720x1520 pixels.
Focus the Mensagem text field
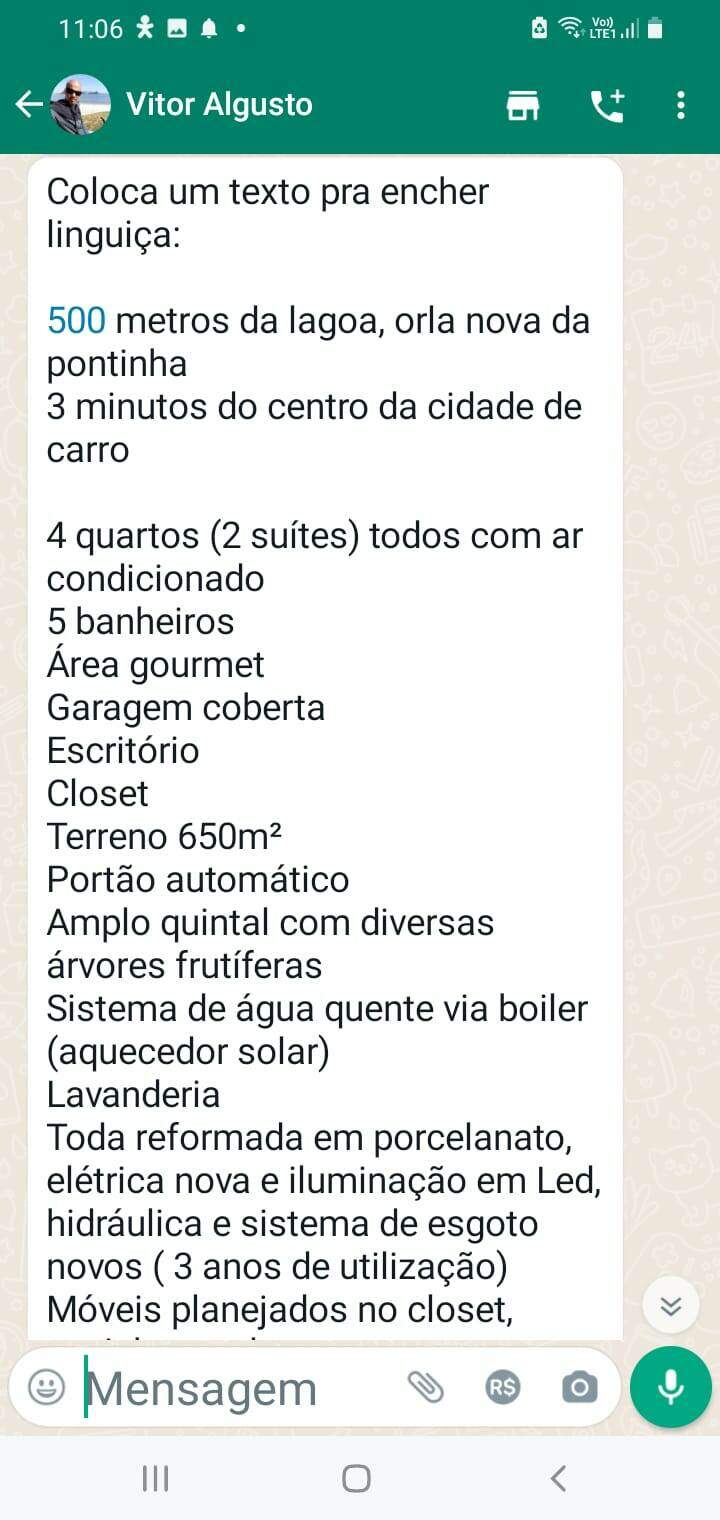(230, 1388)
